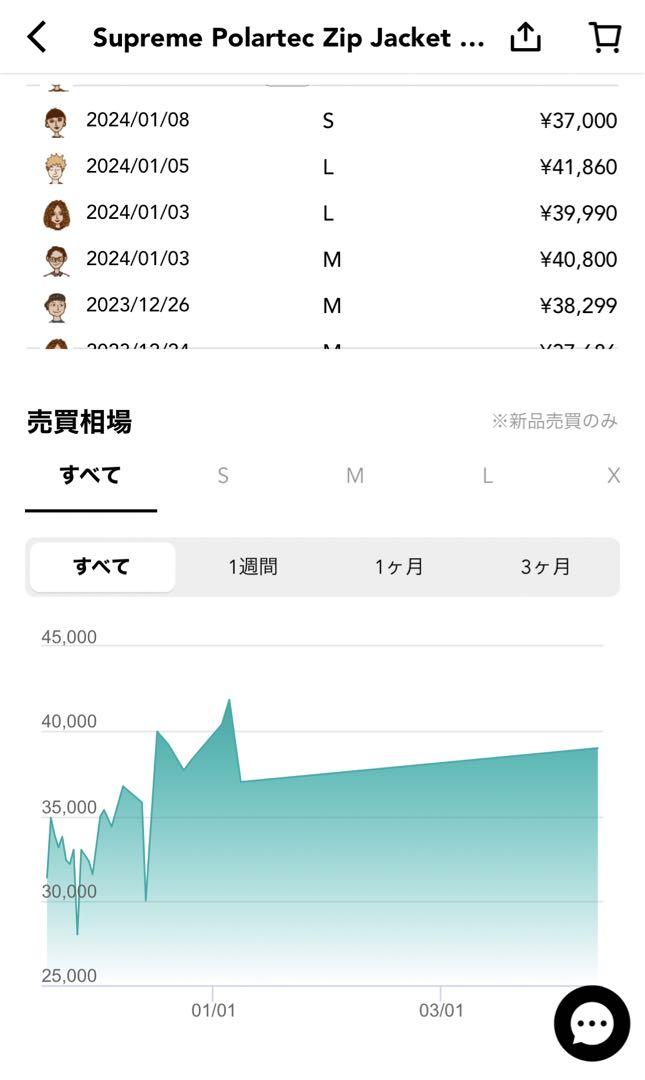Select the すべて size tab
This screenshot has width=645, height=1080.
(x=90, y=475)
